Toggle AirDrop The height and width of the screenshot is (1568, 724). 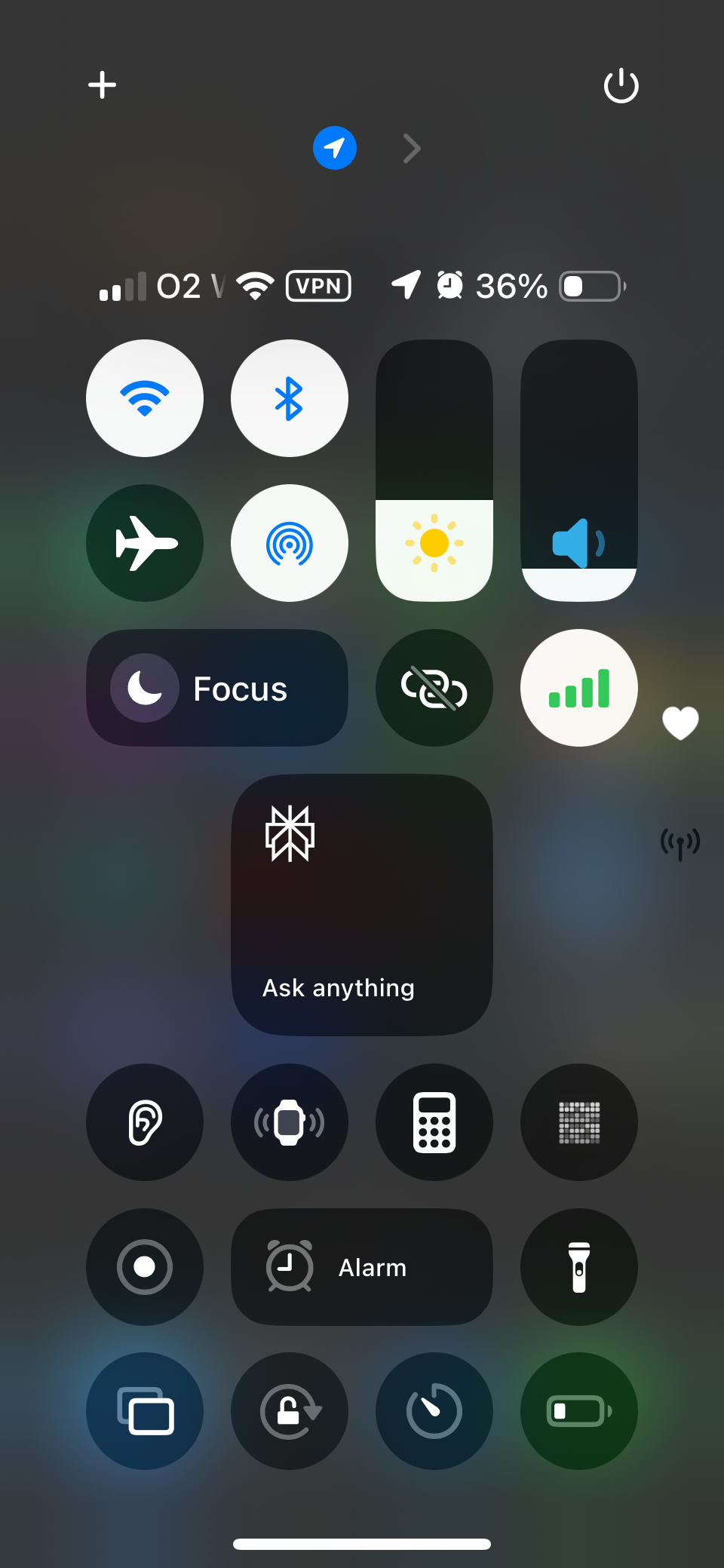(290, 543)
